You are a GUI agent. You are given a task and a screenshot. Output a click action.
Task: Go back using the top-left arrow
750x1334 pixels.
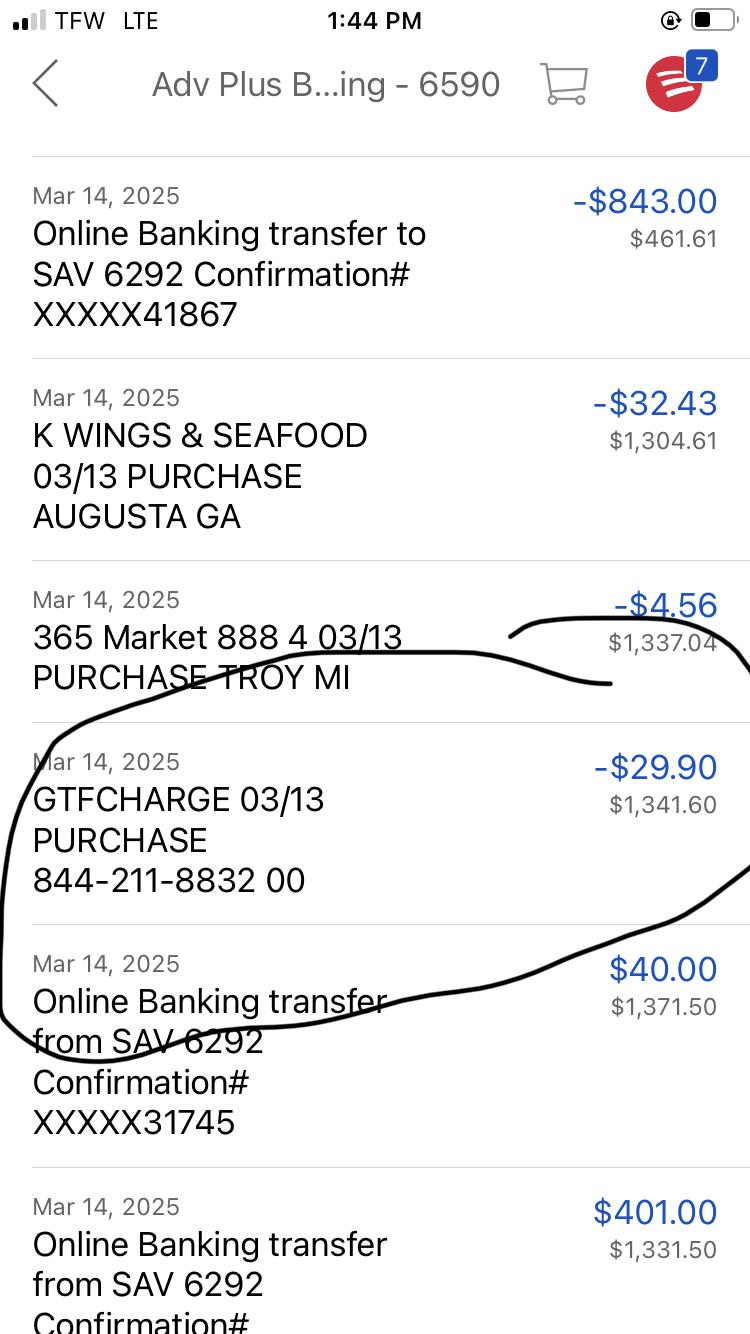point(46,83)
